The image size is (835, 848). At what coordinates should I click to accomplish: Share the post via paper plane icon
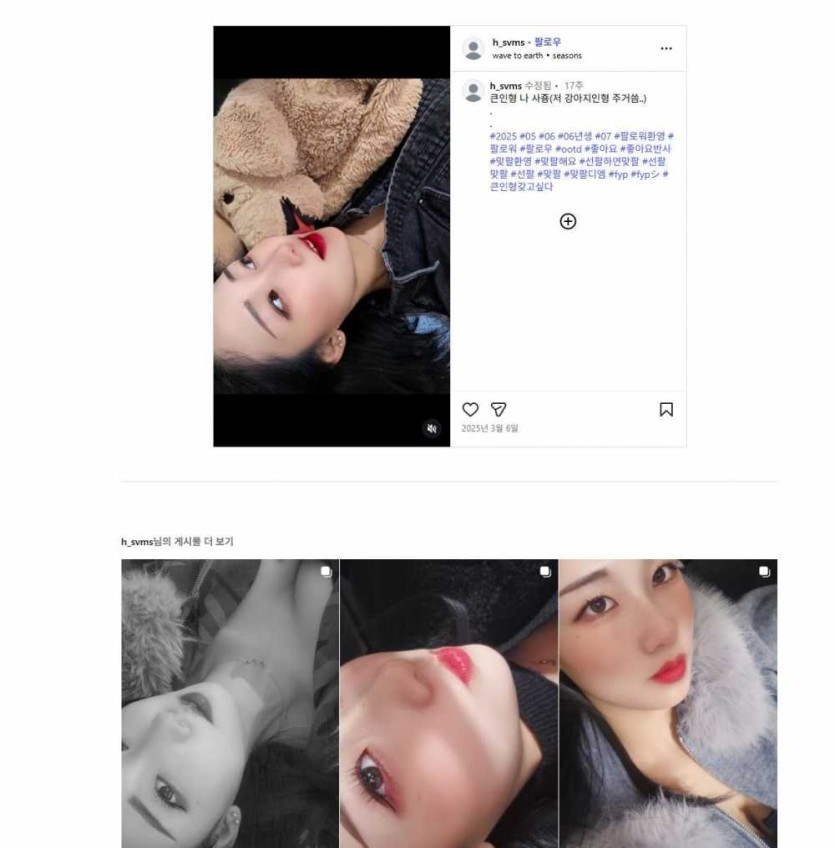coord(498,409)
